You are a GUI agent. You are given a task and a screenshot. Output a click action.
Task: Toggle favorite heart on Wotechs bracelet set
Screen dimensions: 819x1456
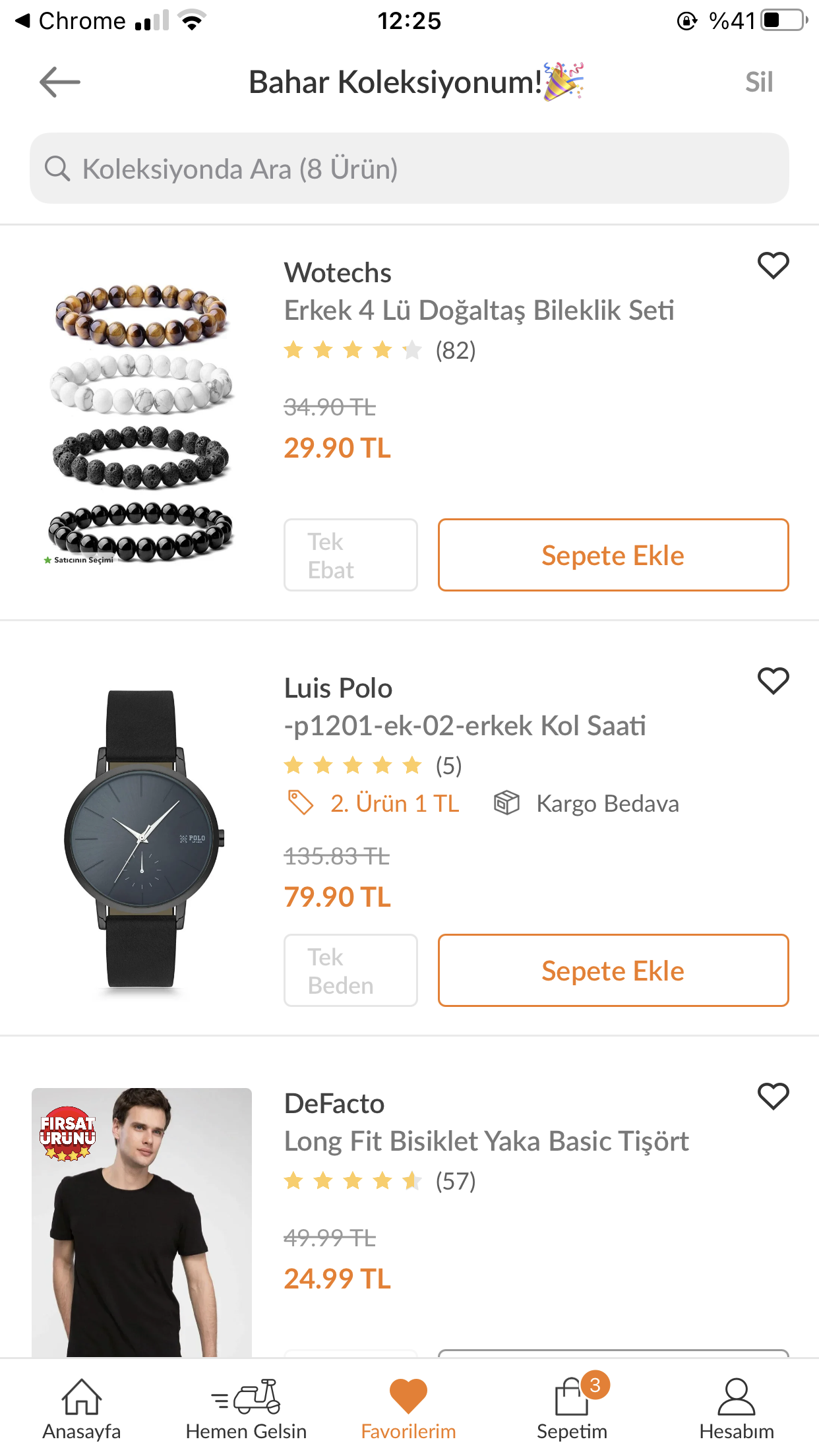point(773,266)
